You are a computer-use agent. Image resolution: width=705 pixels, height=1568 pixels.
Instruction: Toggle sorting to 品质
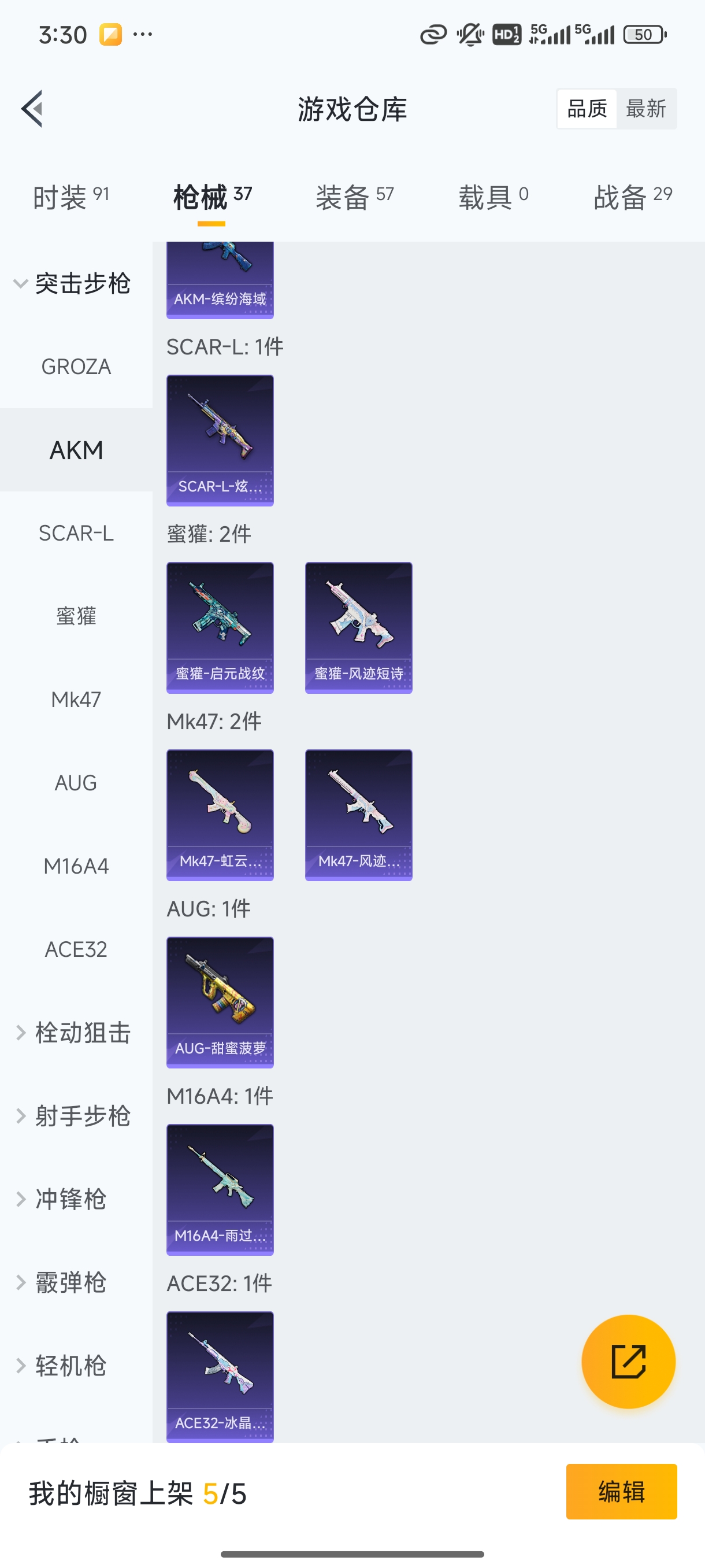pos(586,108)
